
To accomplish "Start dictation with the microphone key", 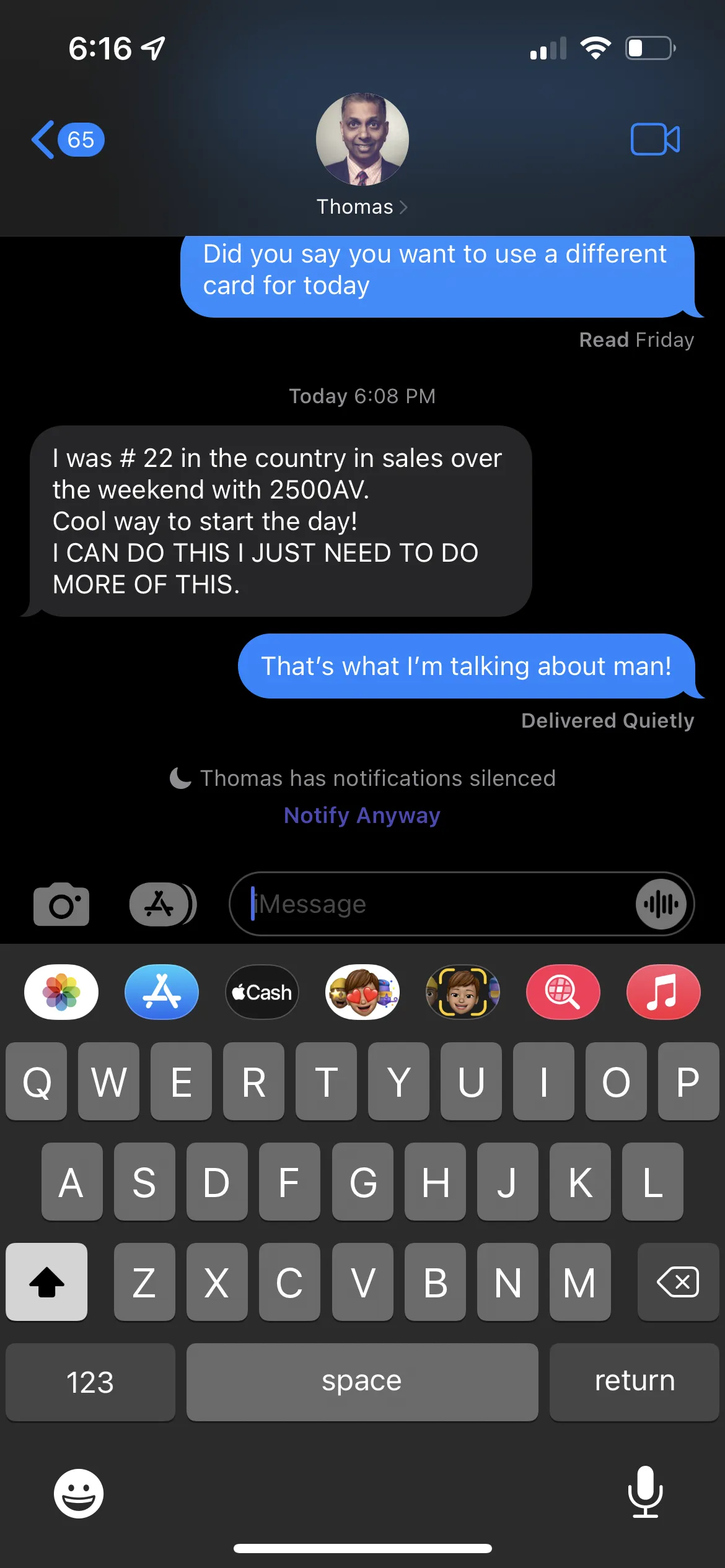I will tap(645, 1492).
